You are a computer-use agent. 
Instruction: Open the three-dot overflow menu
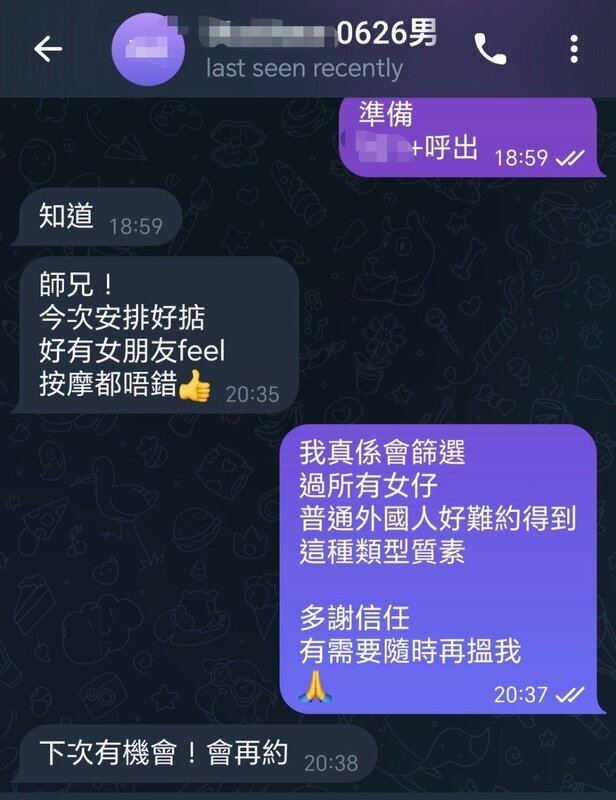pyautogui.click(x=573, y=49)
